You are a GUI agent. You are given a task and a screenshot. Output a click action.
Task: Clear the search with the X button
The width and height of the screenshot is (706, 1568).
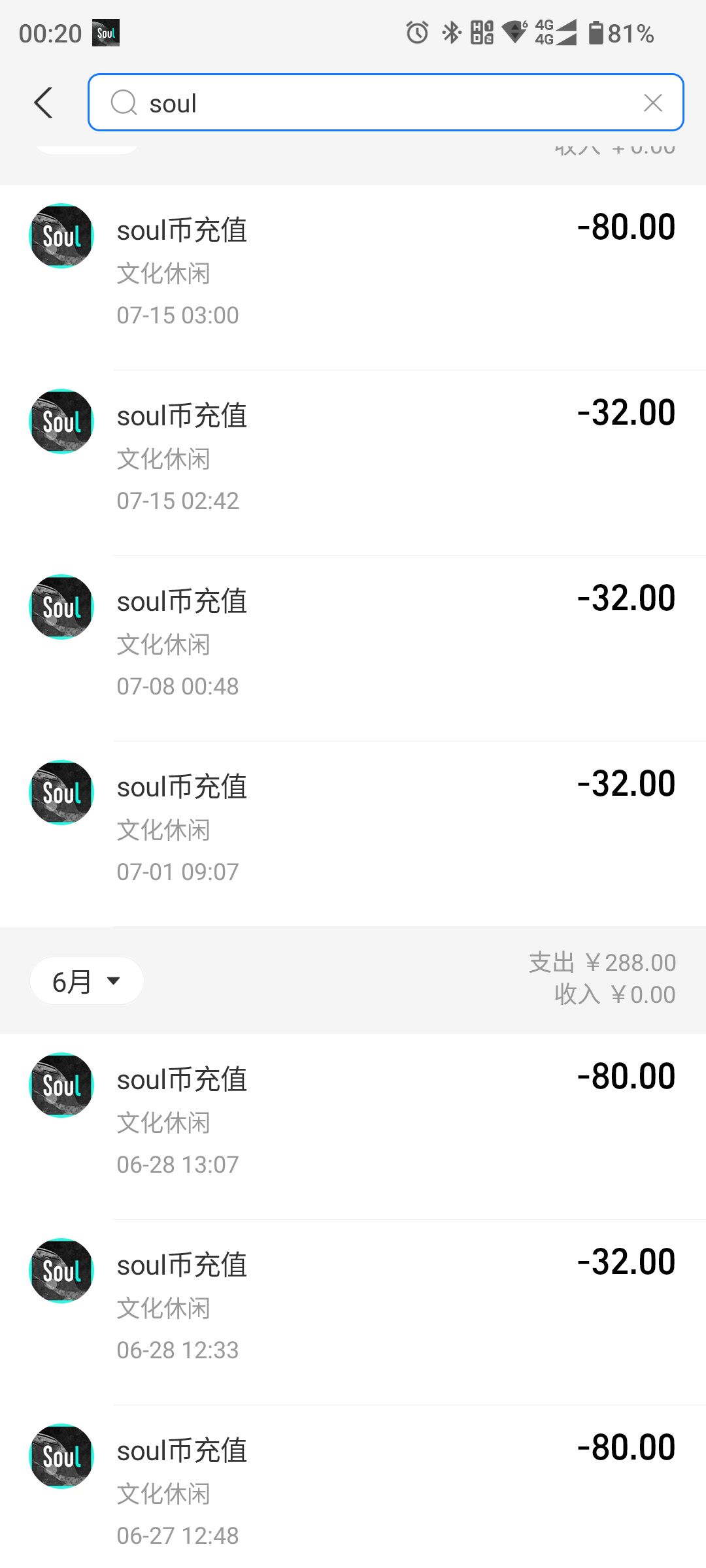(653, 103)
